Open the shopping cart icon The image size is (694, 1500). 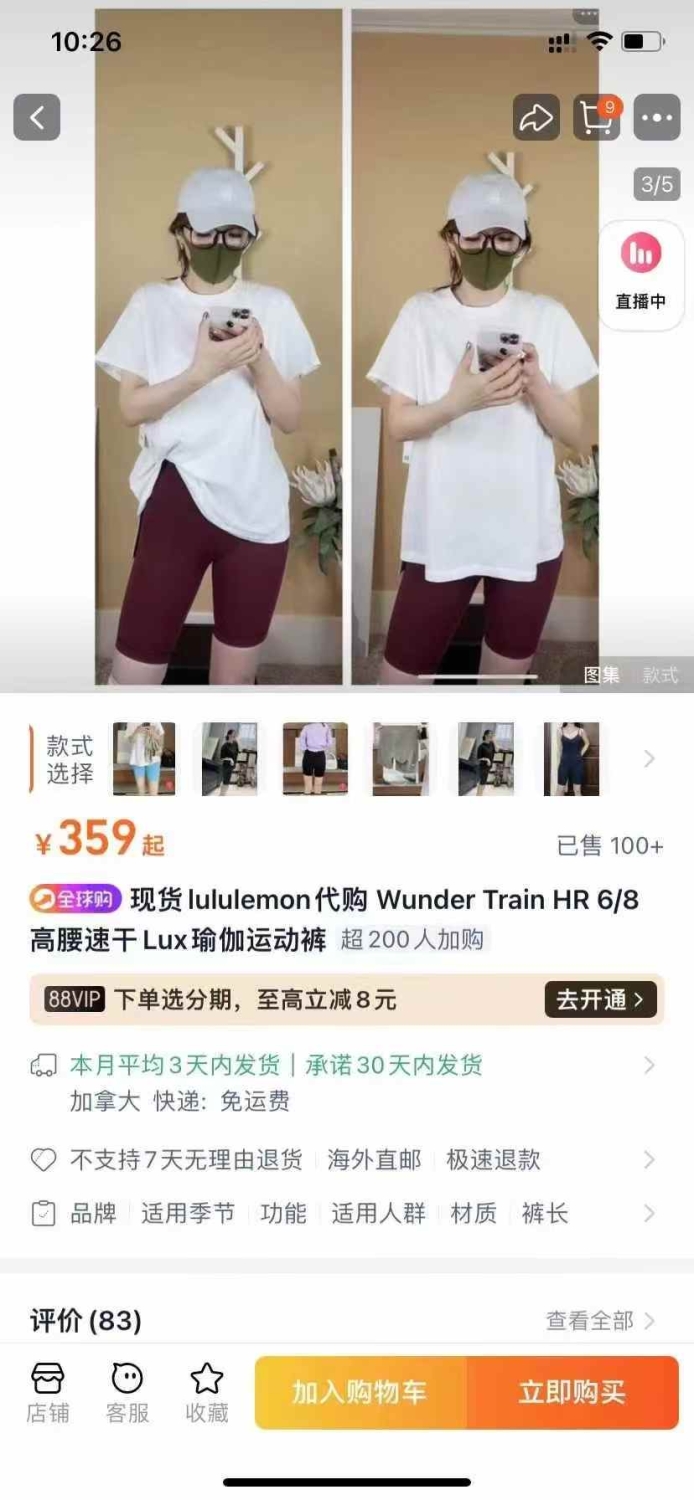click(597, 118)
